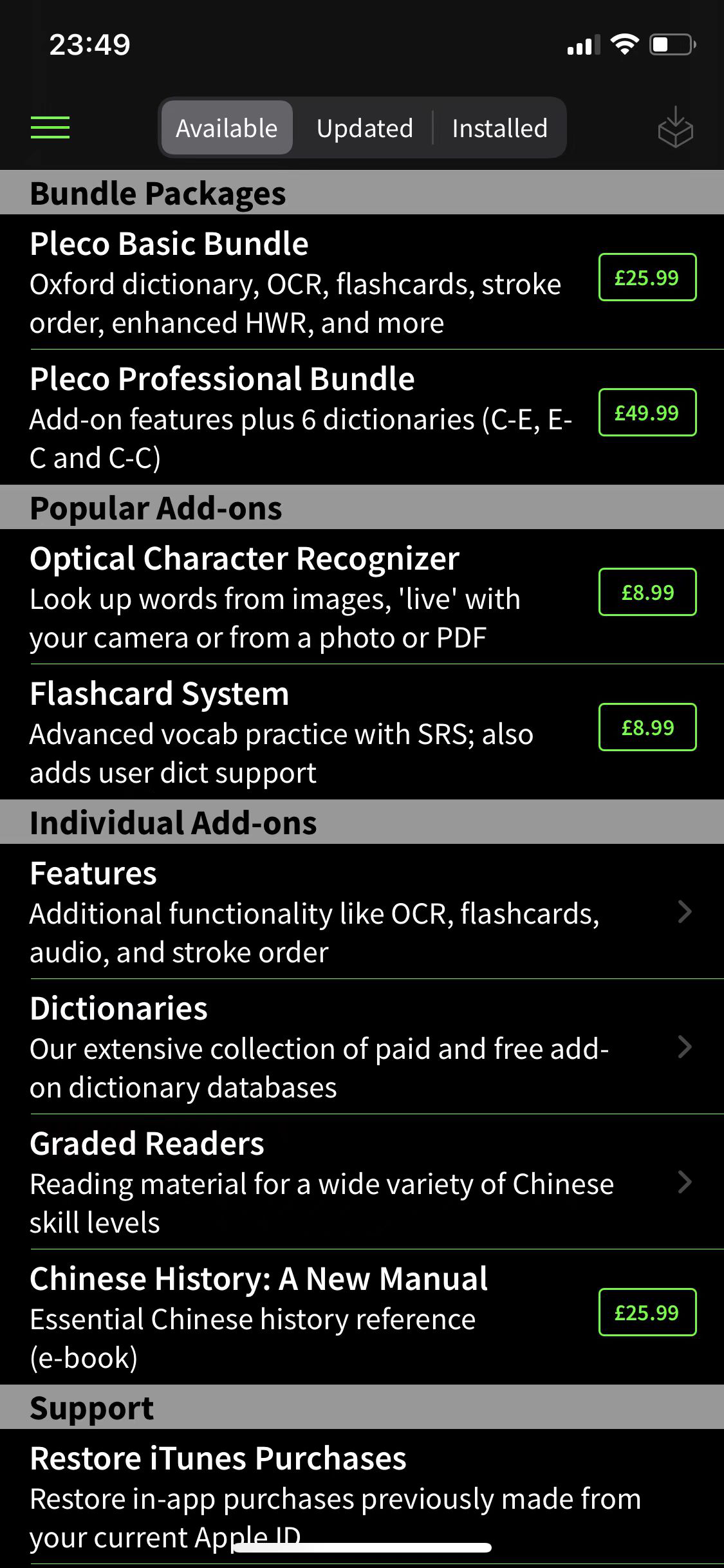Switch to the Updated tab
Screen dimensions: 724x1568
(364, 128)
